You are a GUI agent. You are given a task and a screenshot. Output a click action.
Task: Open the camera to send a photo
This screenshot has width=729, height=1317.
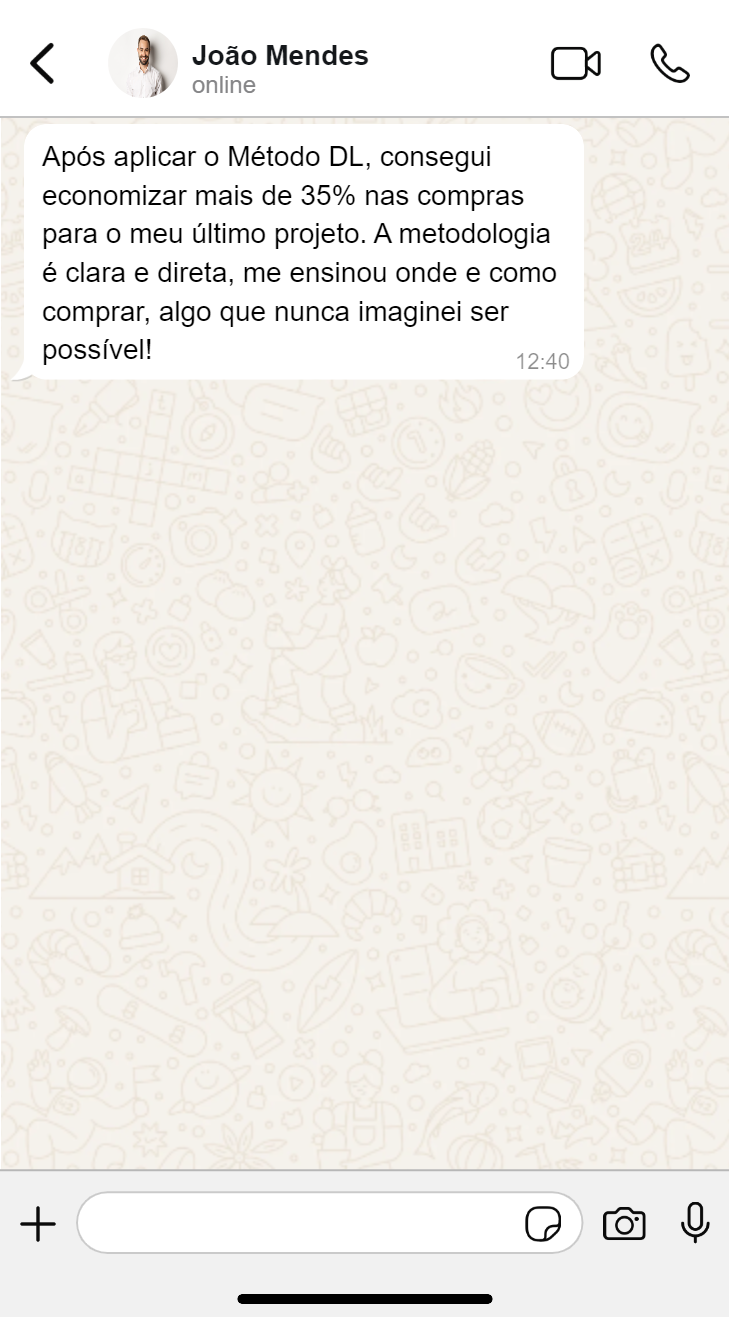point(624,1223)
